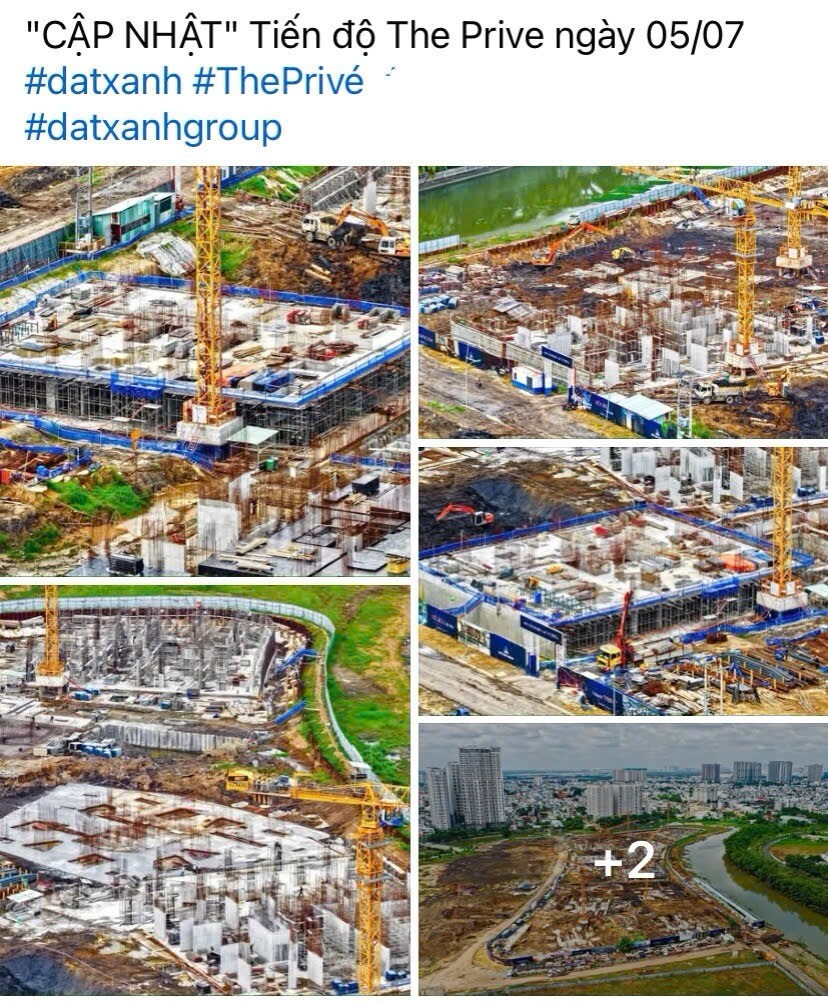Open the photo with the yellow truck
The width and height of the screenshot is (828, 1002).
point(622,580)
